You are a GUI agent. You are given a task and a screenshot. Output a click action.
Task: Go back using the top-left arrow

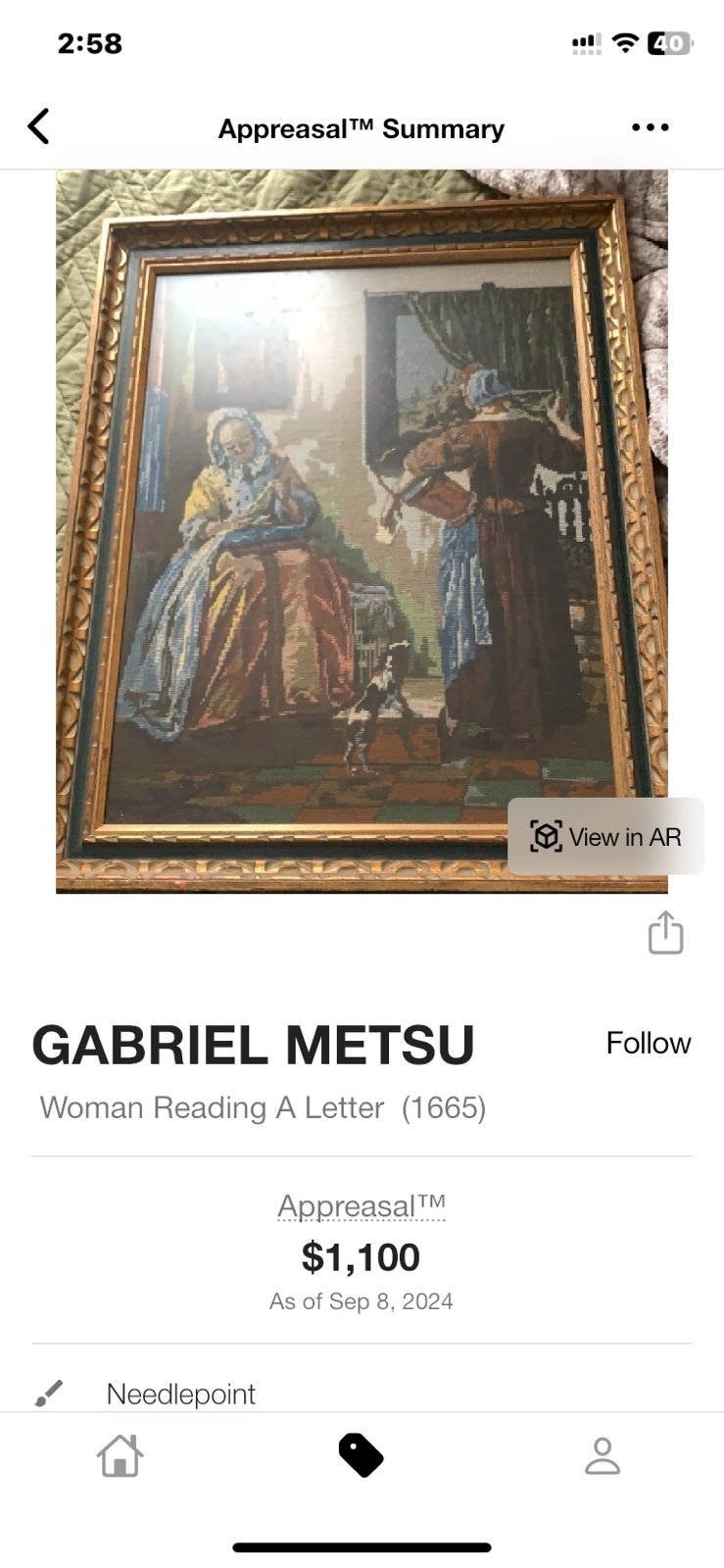point(38,126)
